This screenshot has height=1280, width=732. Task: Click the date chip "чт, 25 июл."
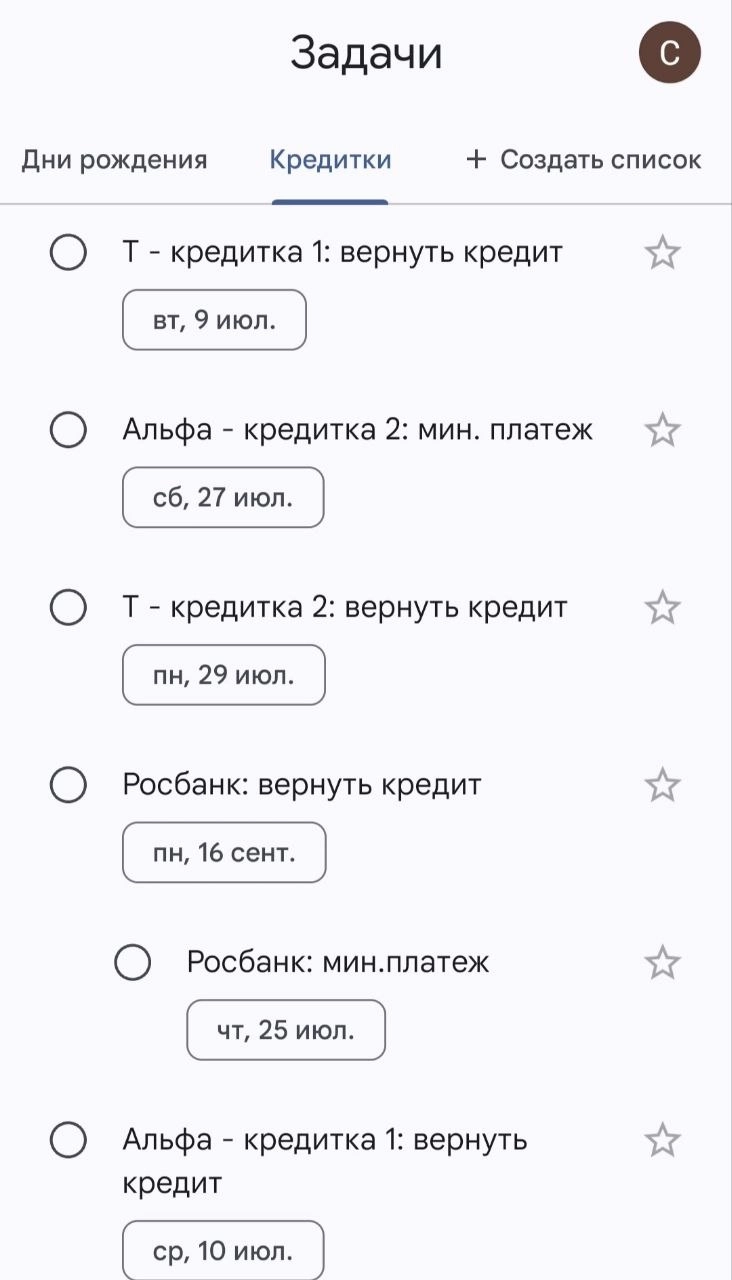pos(286,1029)
